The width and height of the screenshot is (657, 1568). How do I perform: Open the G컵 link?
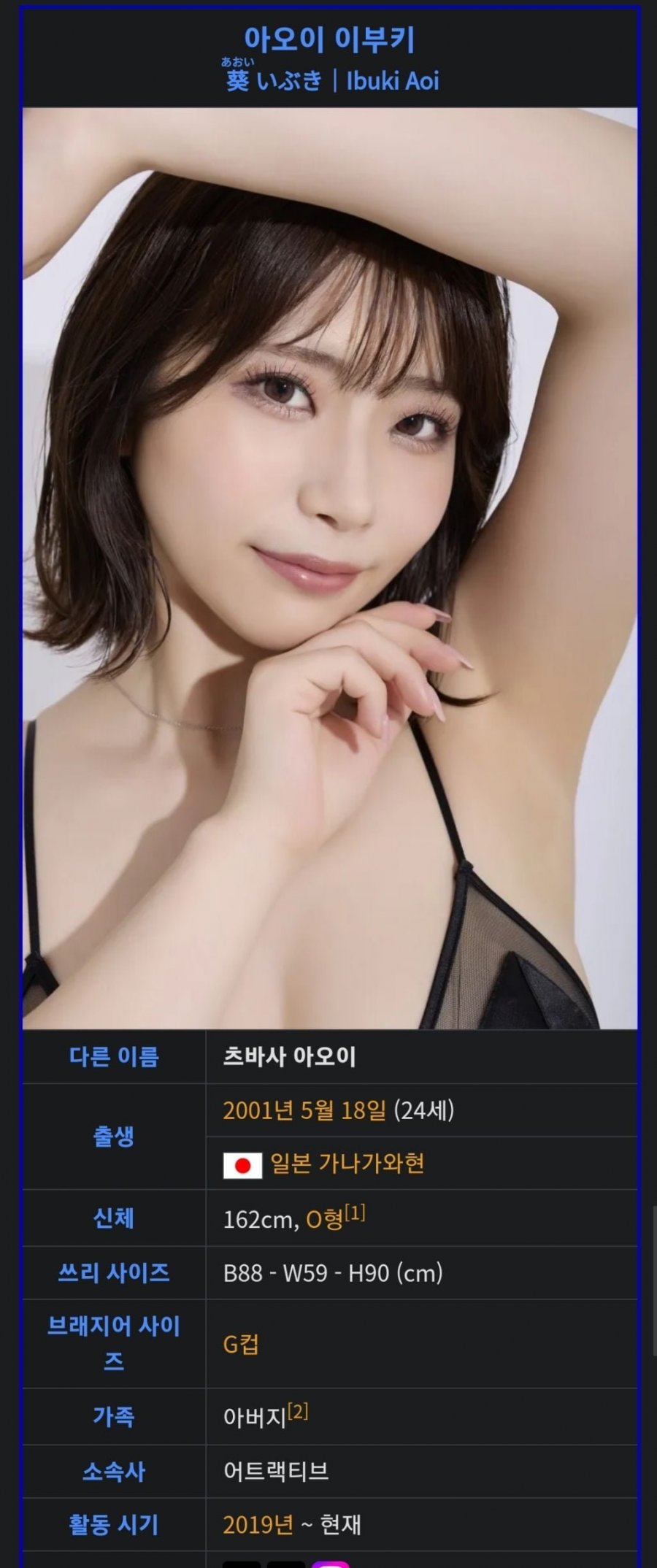point(241,1344)
